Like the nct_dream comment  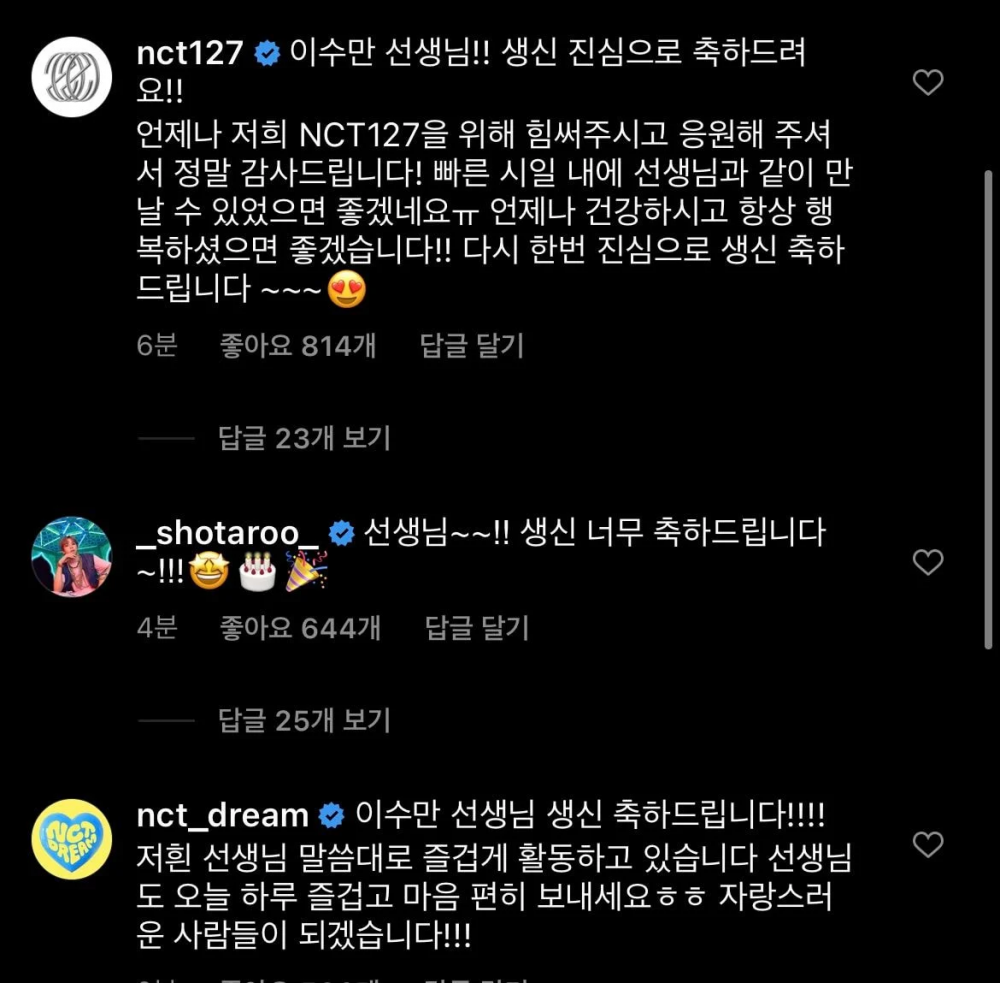(928, 845)
